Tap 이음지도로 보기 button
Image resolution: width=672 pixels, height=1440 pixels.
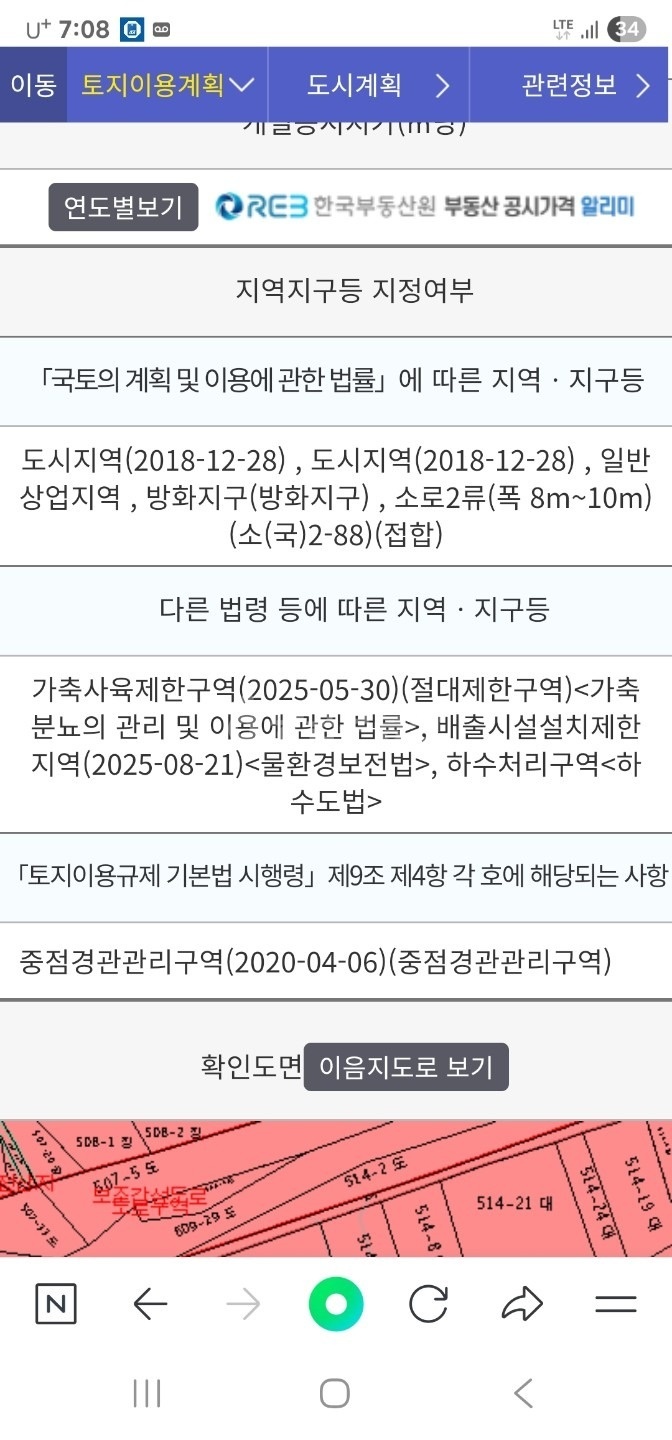pos(406,1067)
